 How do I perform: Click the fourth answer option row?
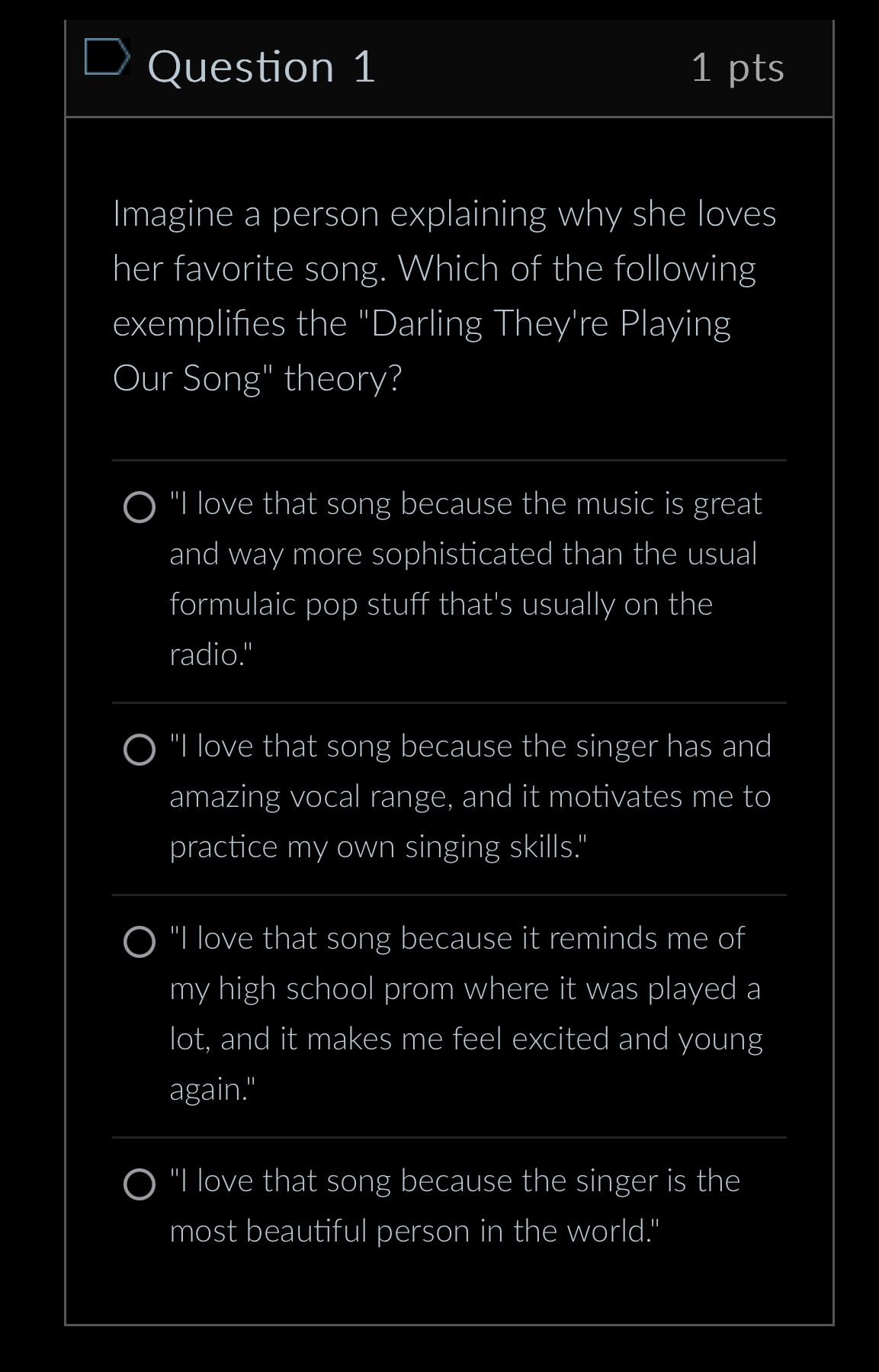(454, 1203)
